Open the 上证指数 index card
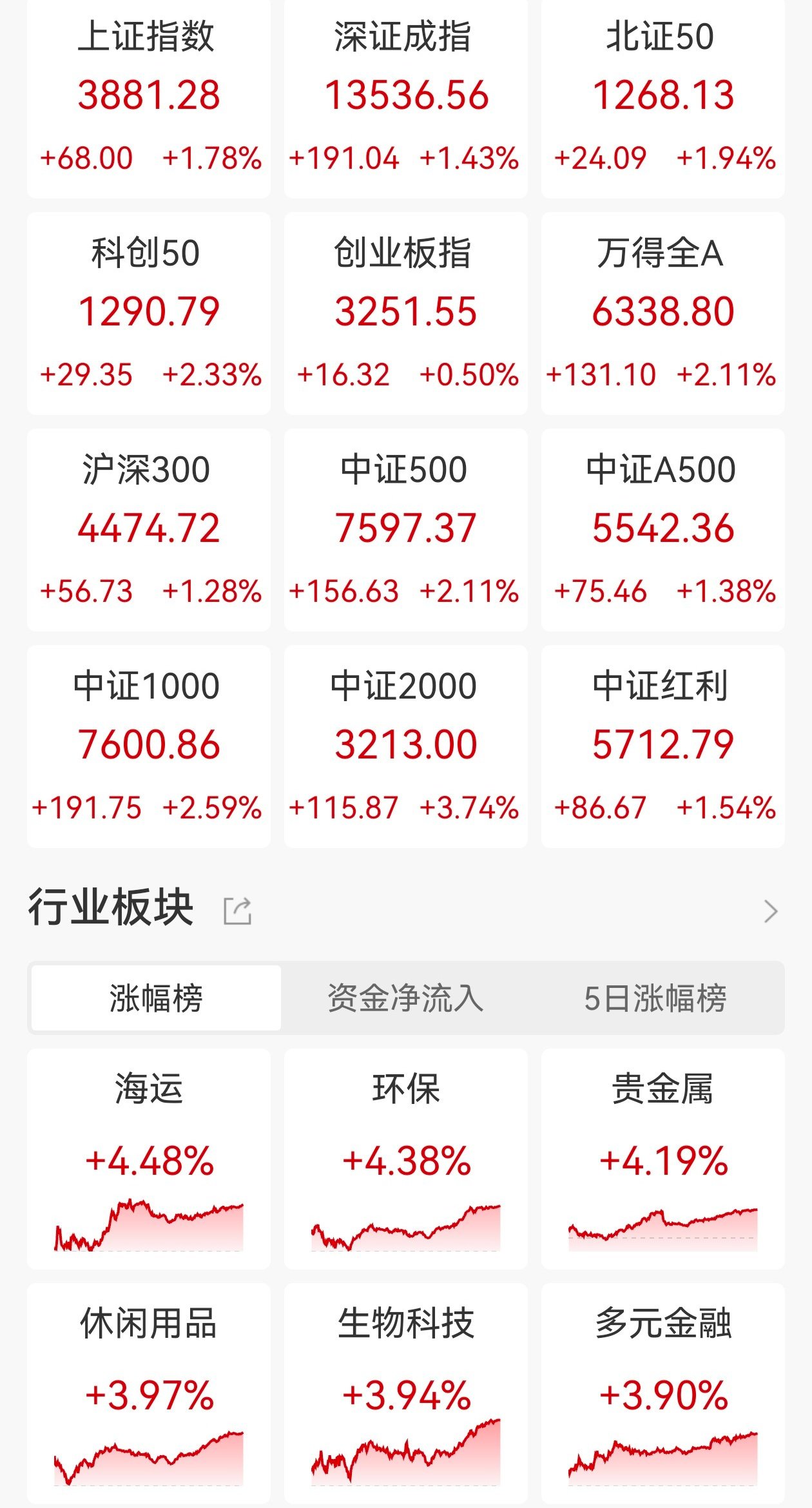 [x=148, y=98]
